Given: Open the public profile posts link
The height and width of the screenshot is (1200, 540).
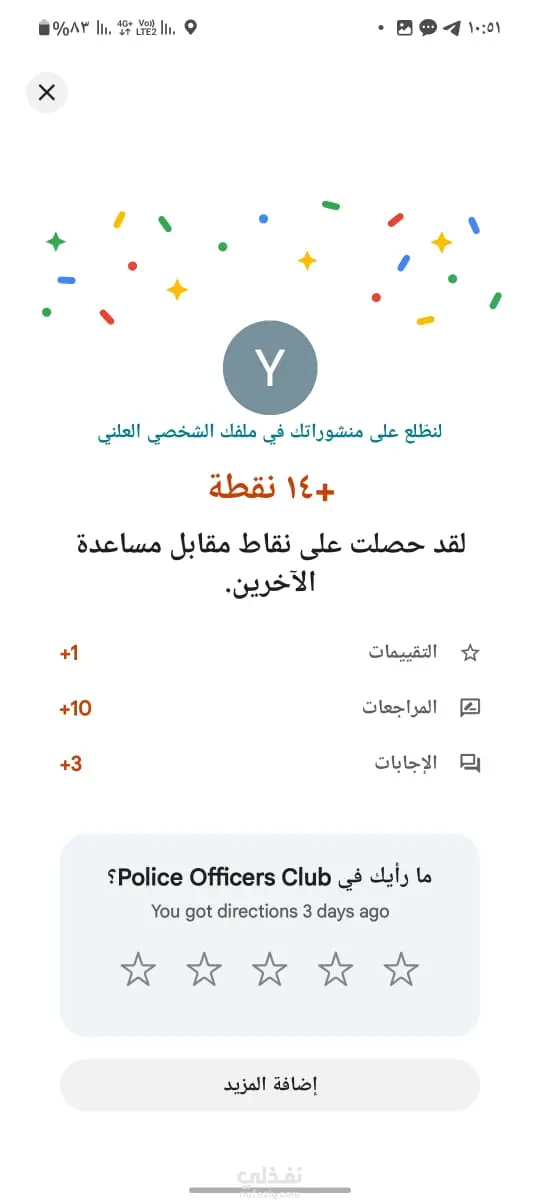Looking at the screenshot, I should click(x=270, y=432).
